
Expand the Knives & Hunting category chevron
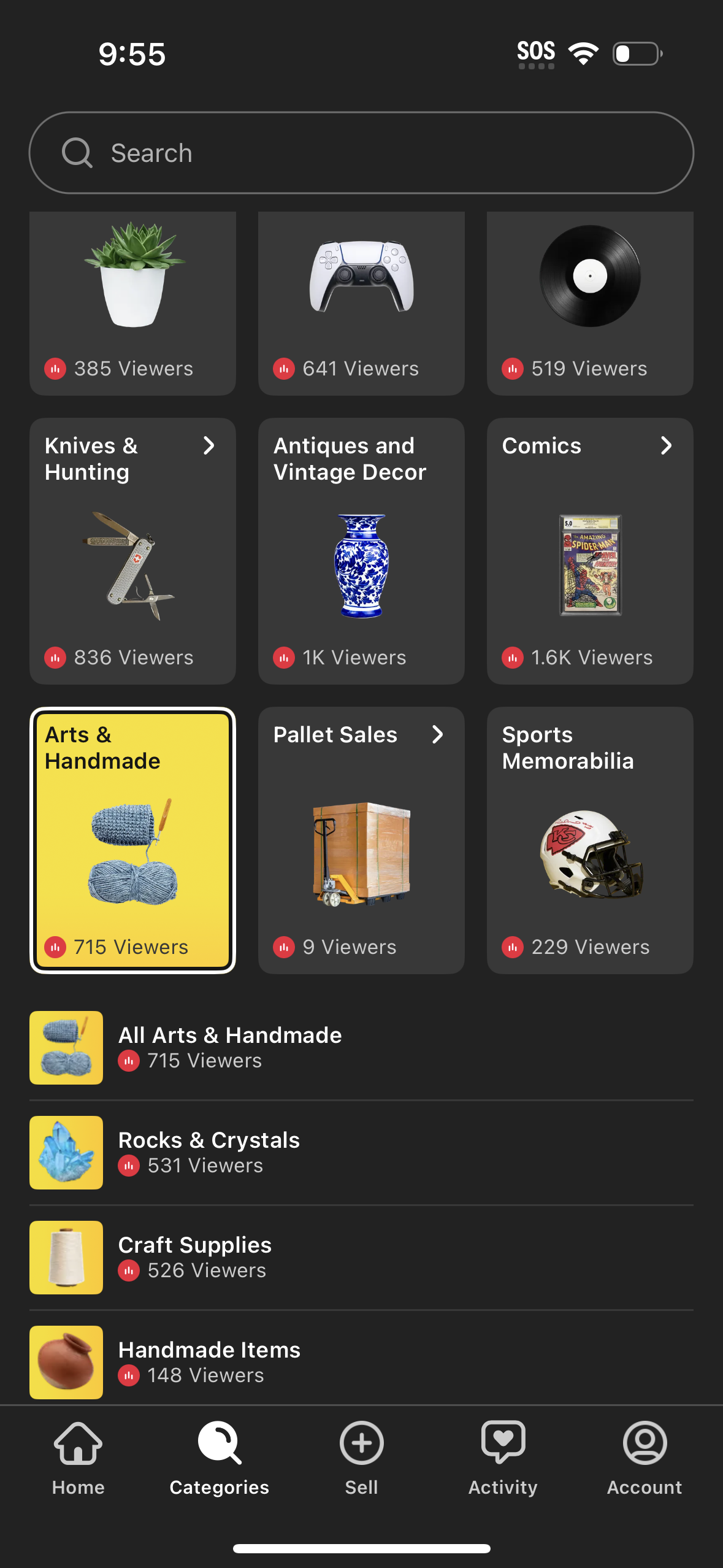[208, 446]
